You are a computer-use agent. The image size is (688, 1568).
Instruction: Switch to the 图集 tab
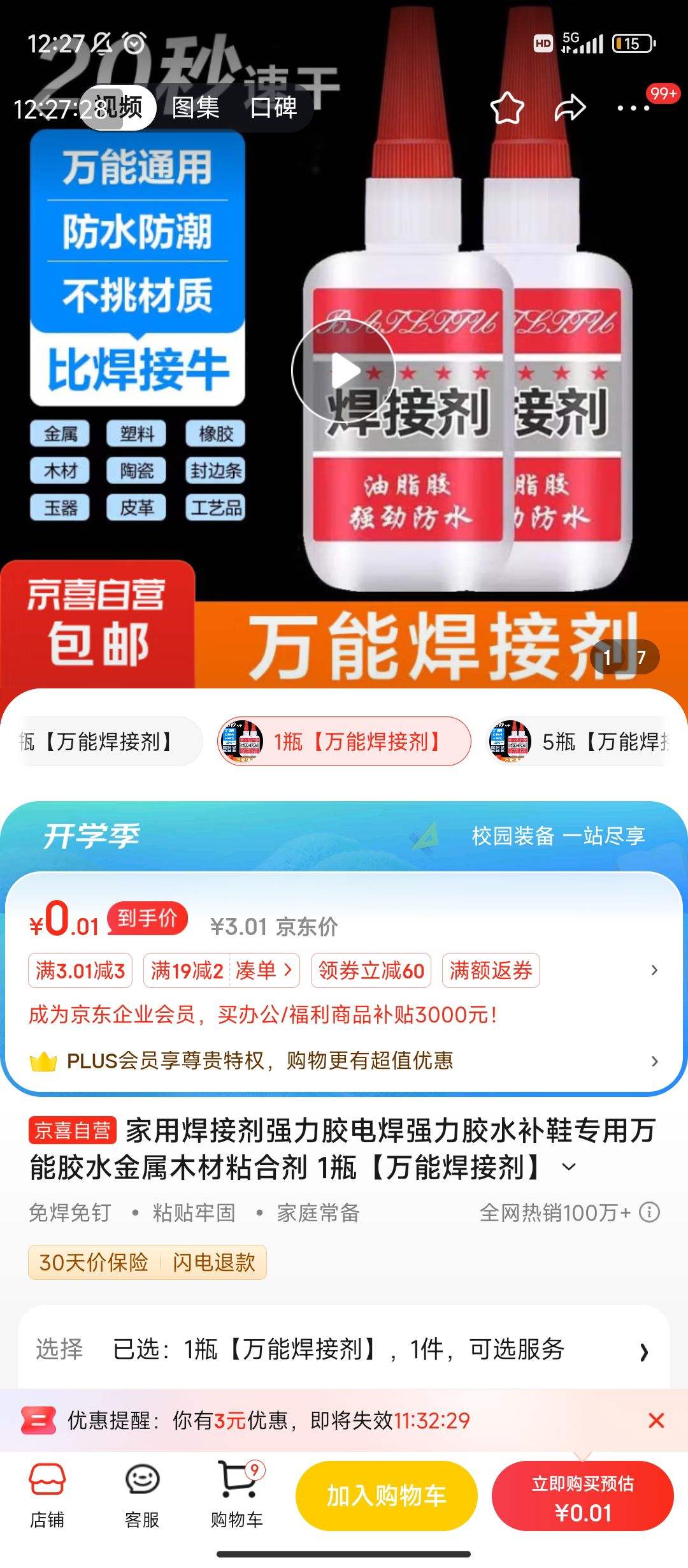click(196, 107)
